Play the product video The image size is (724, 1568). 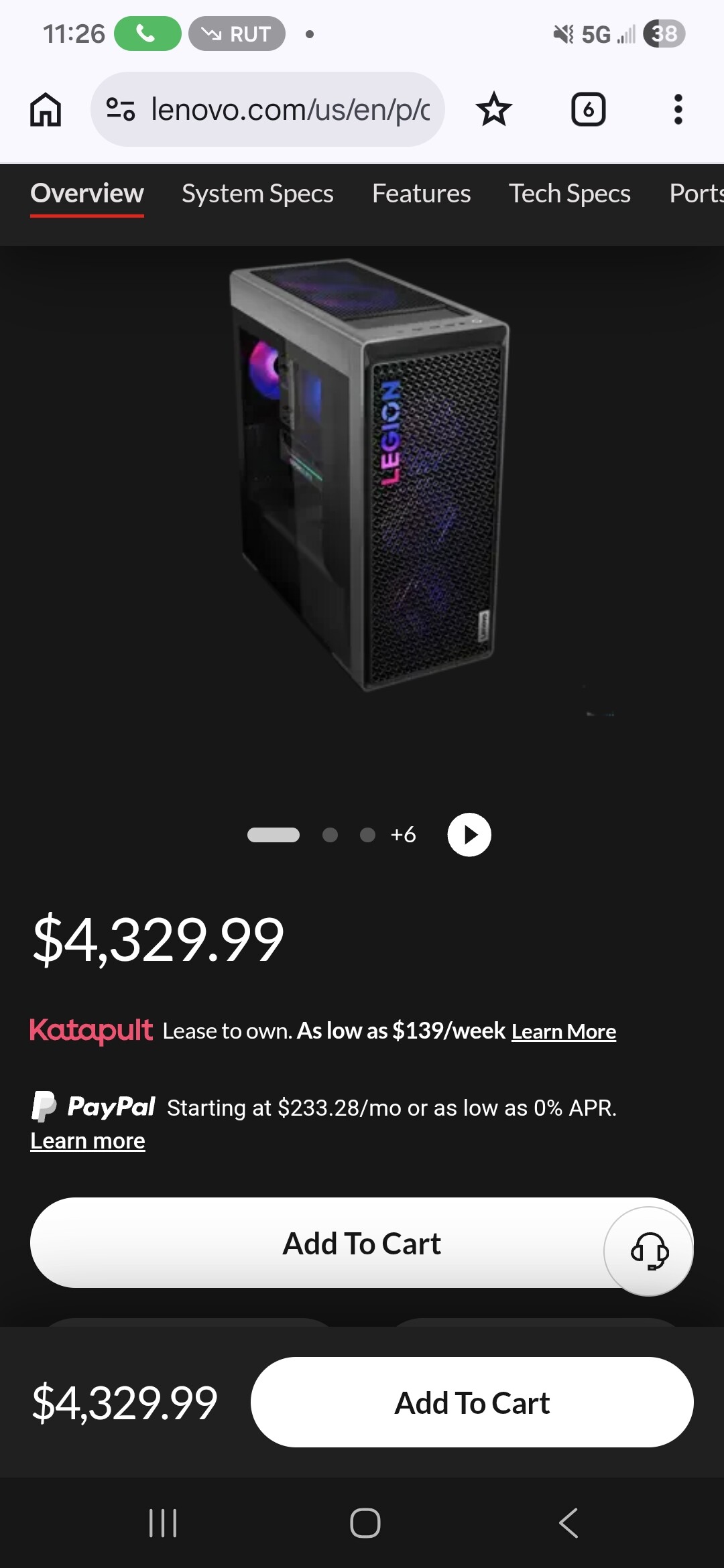click(x=469, y=835)
